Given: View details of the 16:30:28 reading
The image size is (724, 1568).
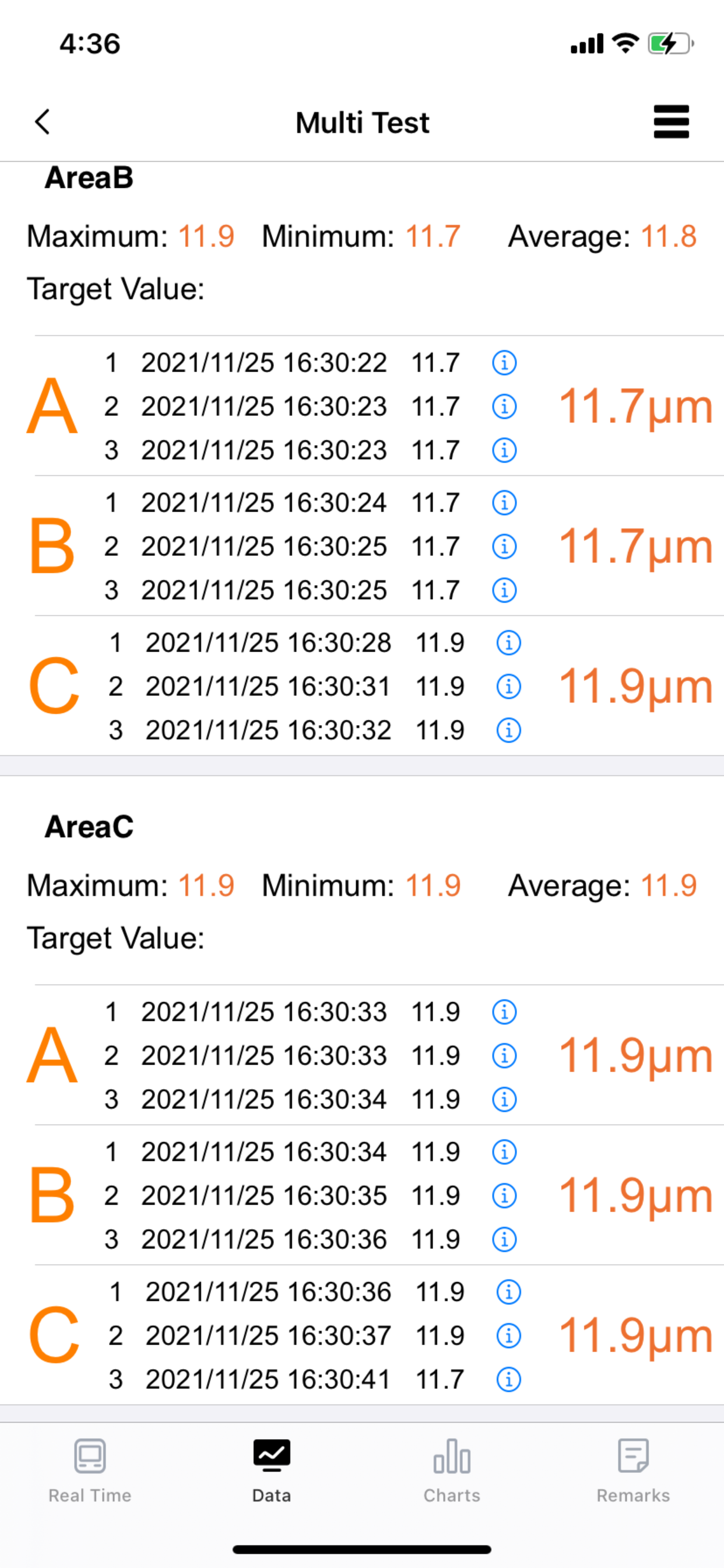Looking at the screenshot, I should point(509,643).
